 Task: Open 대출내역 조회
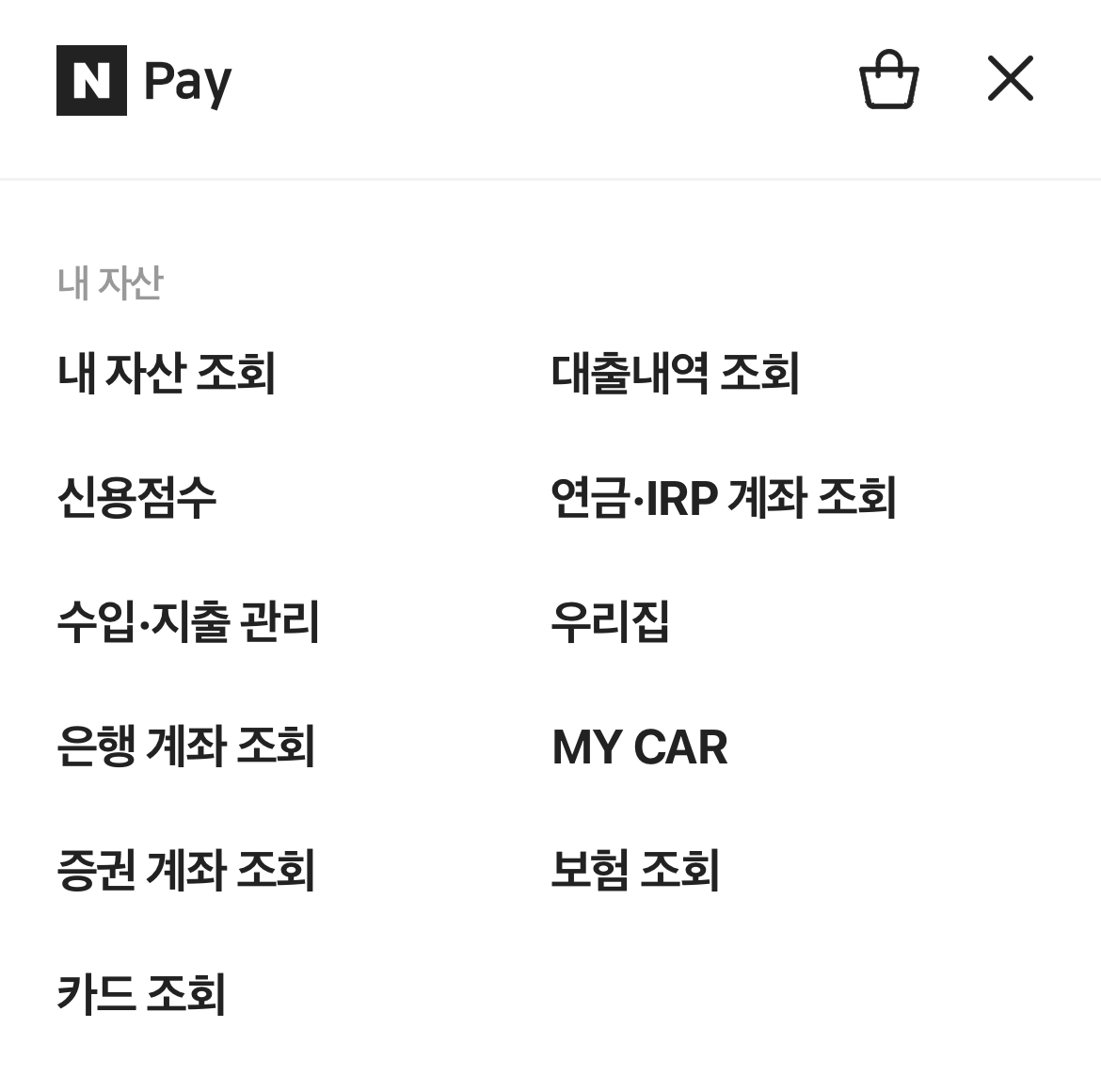point(676,372)
